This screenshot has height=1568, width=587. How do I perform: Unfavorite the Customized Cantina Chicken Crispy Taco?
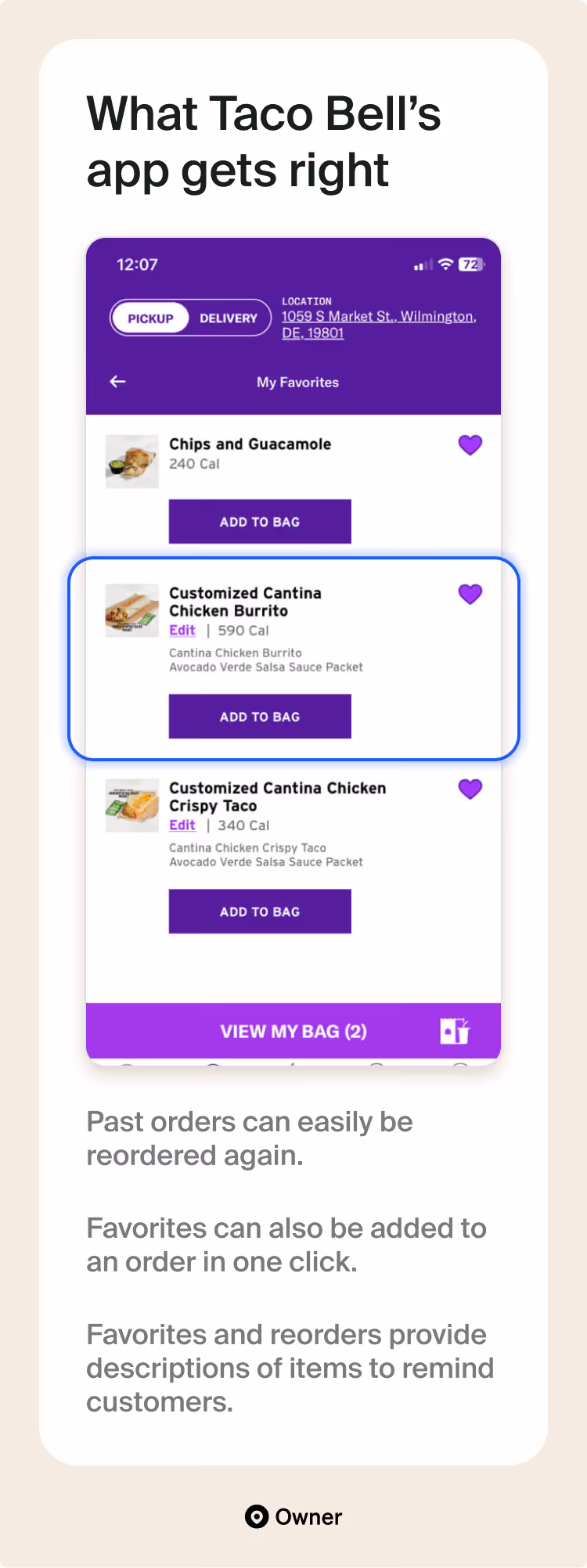tap(470, 789)
